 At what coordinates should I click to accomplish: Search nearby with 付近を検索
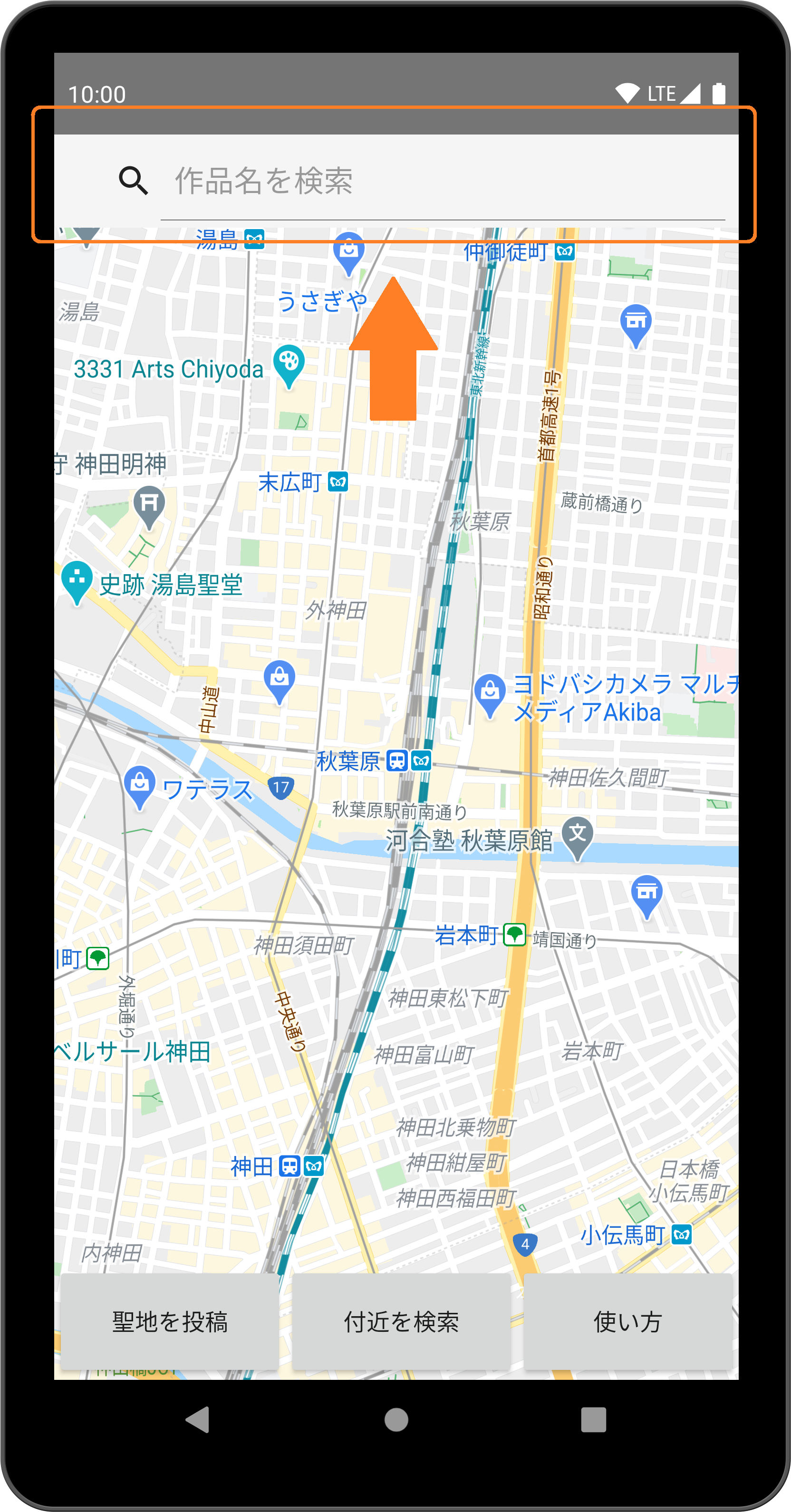pyautogui.click(x=401, y=1321)
